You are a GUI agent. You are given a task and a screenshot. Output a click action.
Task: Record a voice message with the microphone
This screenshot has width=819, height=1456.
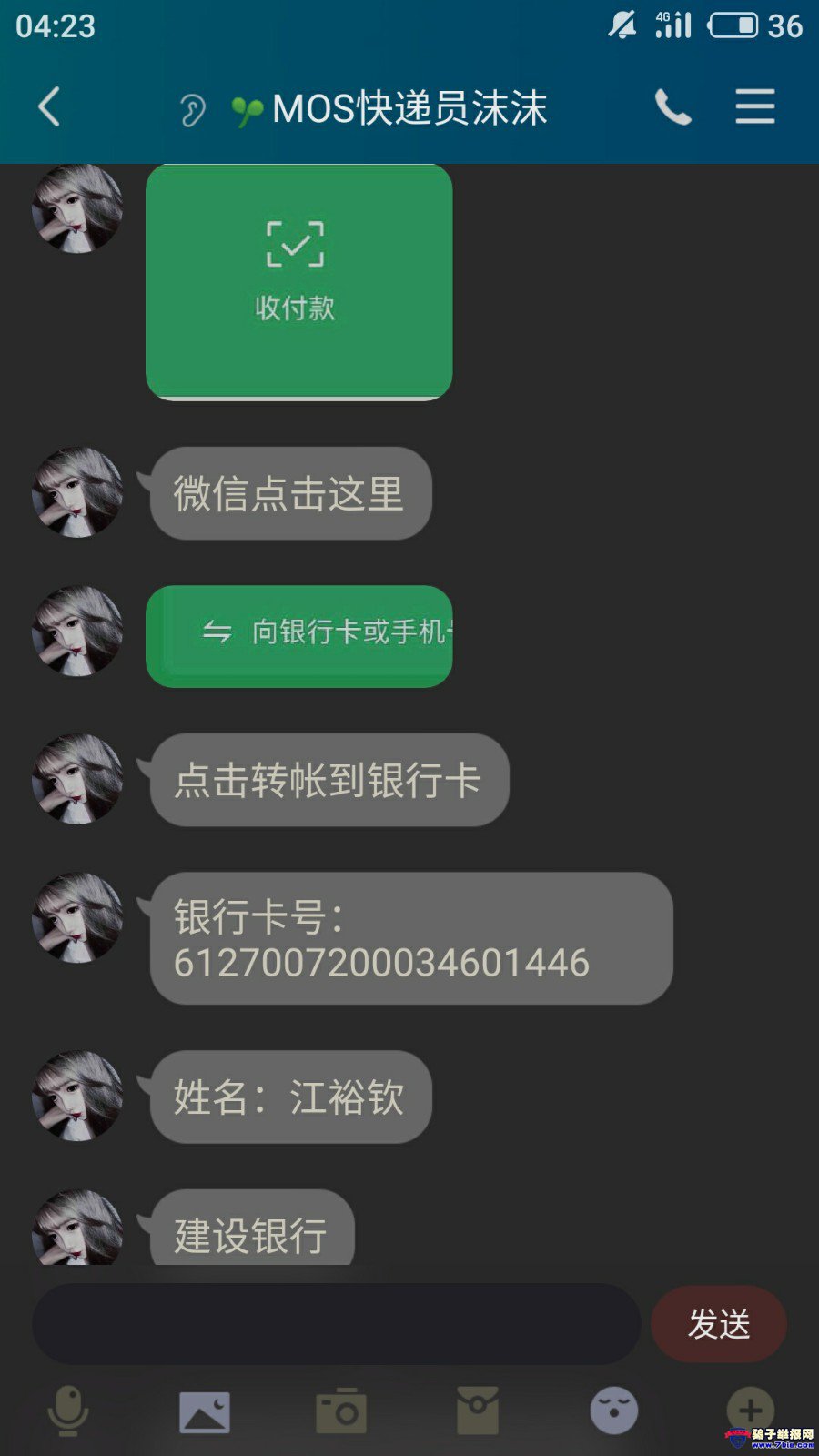68,1411
